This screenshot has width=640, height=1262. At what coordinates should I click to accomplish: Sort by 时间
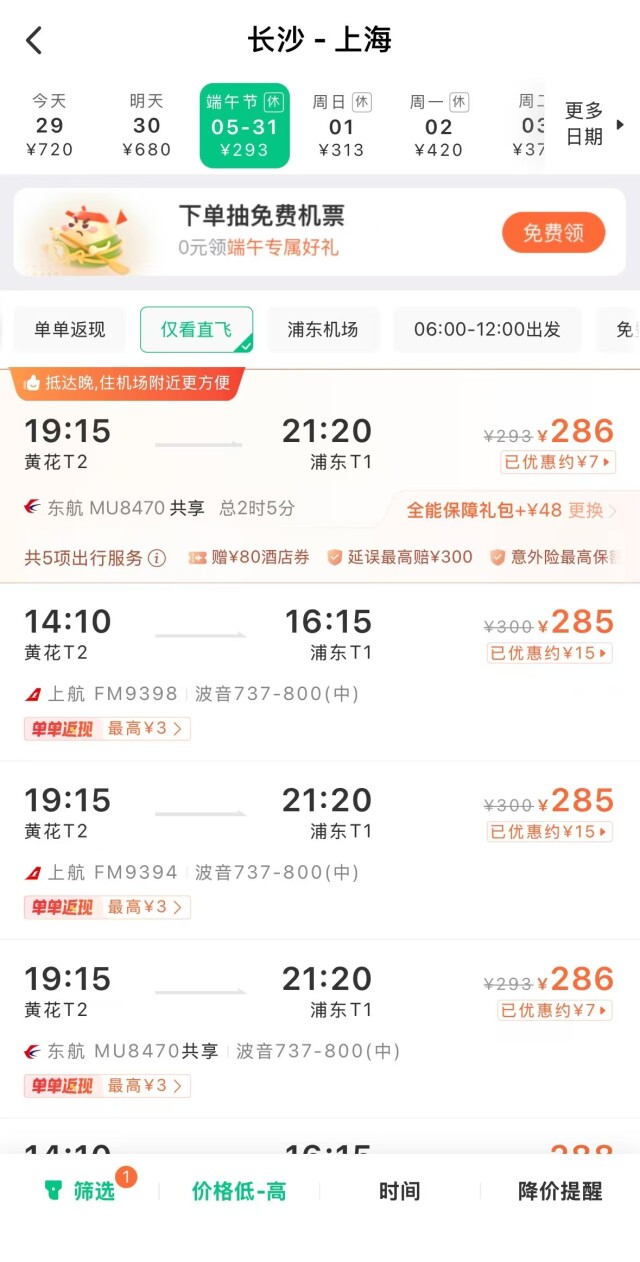tap(399, 1191)
